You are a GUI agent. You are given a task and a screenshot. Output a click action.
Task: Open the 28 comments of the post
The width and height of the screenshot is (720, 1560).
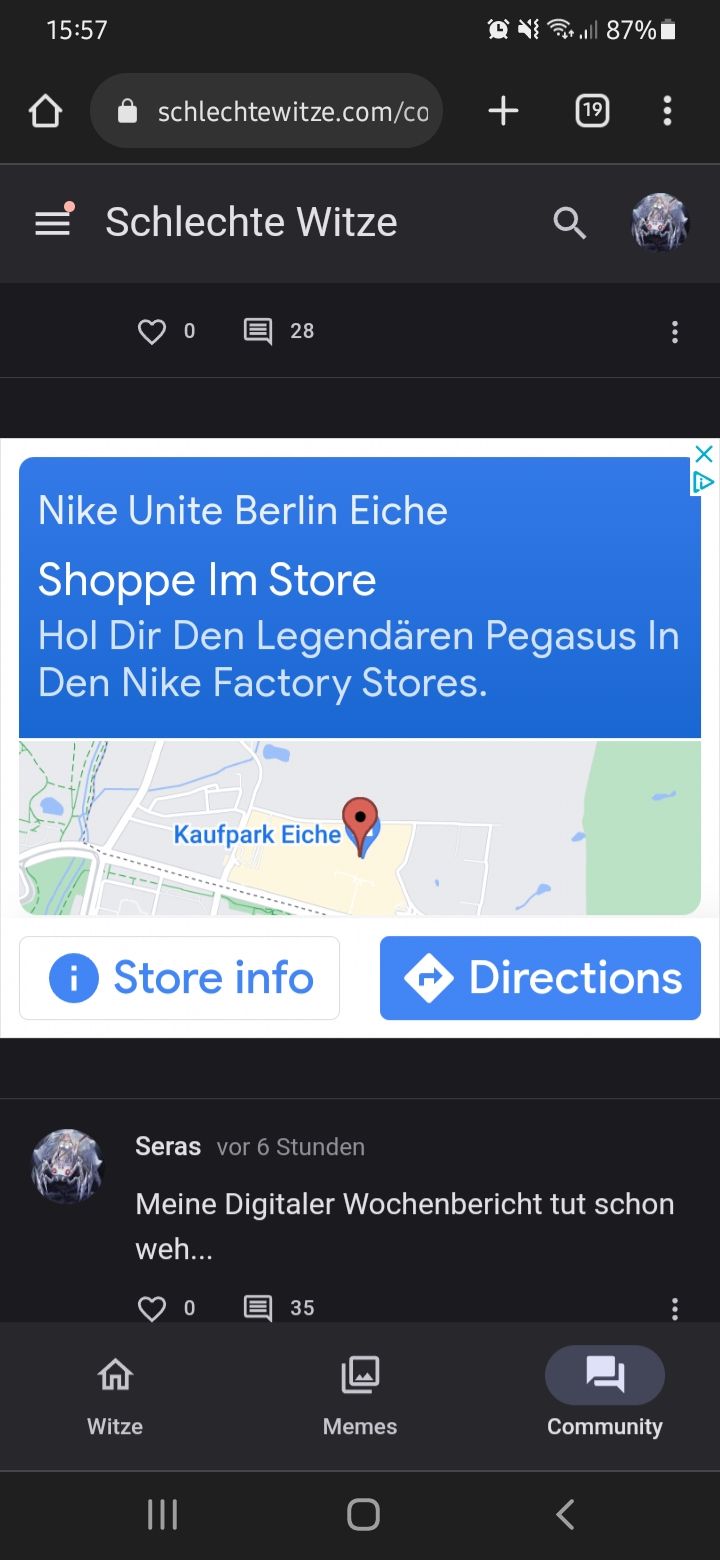click(258, 331)
